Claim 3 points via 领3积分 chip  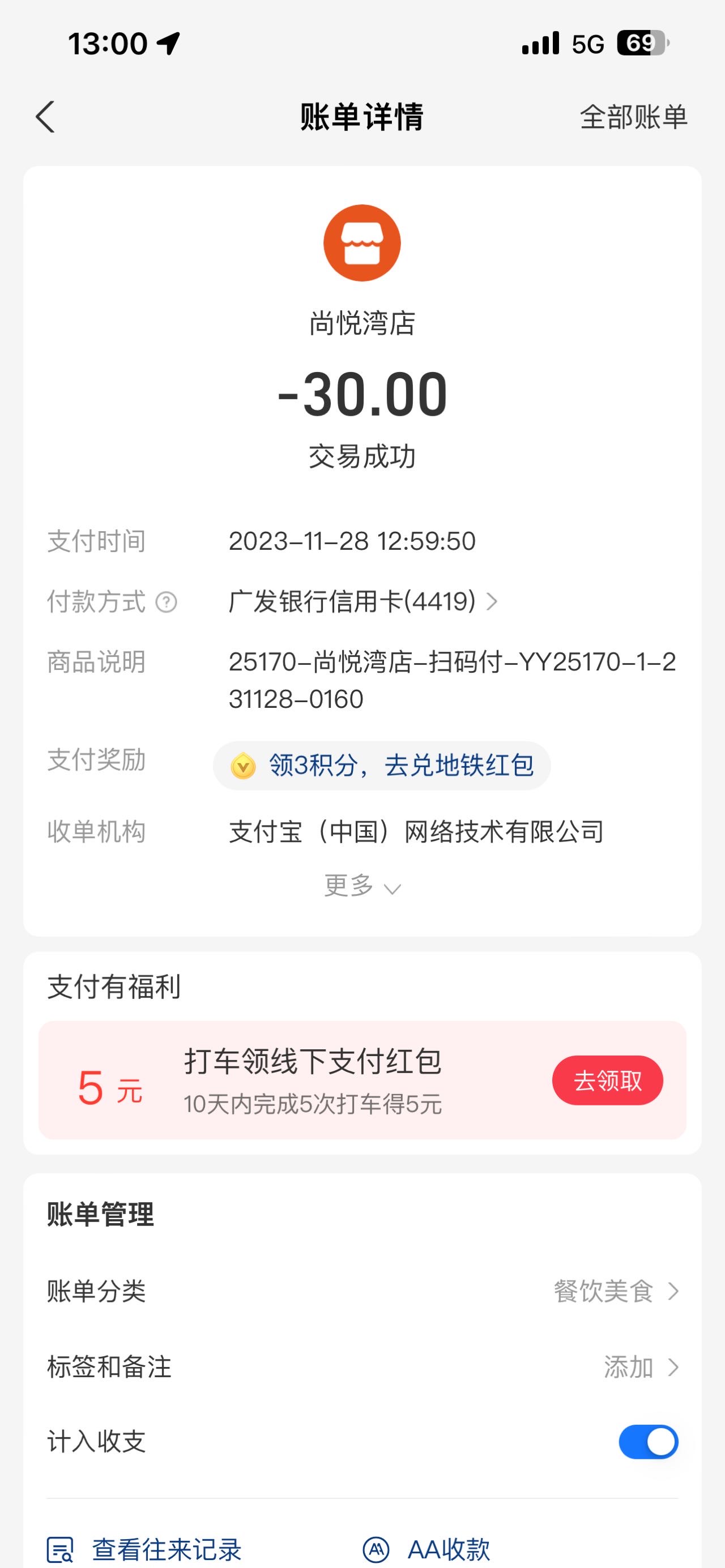click(382, 766)
